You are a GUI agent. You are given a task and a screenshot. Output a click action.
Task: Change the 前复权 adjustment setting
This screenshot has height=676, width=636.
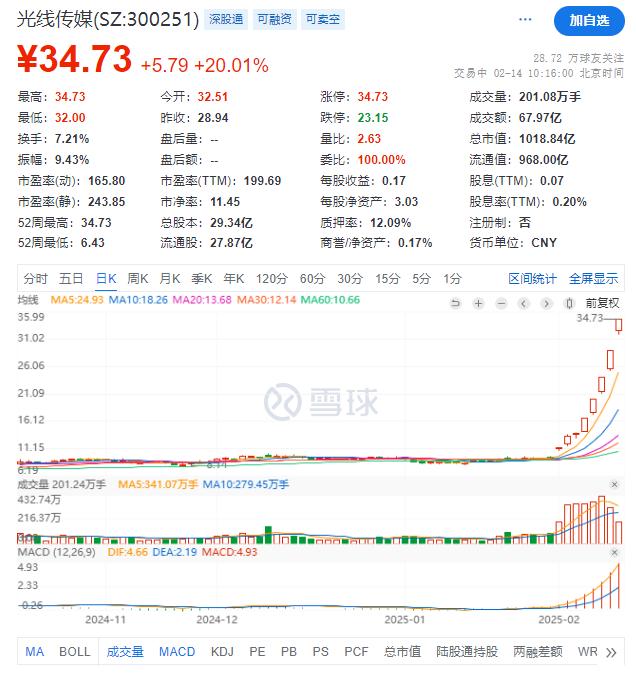602,303
